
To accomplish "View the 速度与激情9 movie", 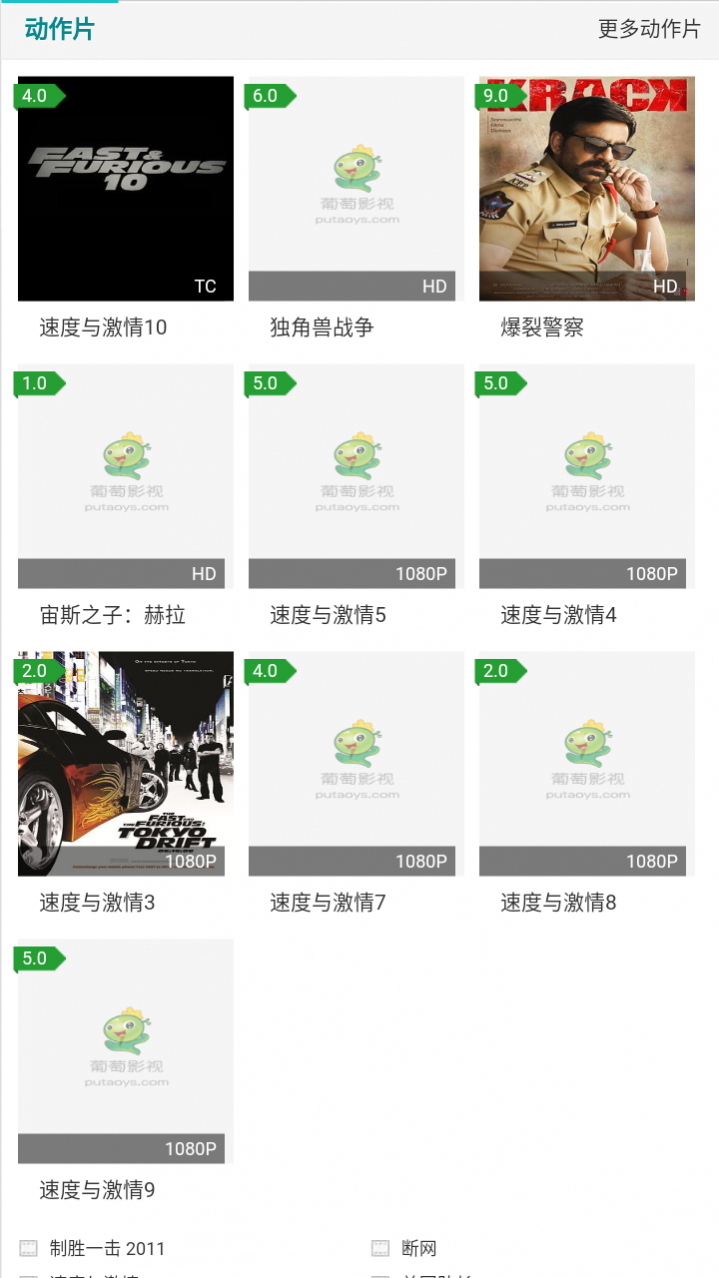I will [x=125, y=1051].
